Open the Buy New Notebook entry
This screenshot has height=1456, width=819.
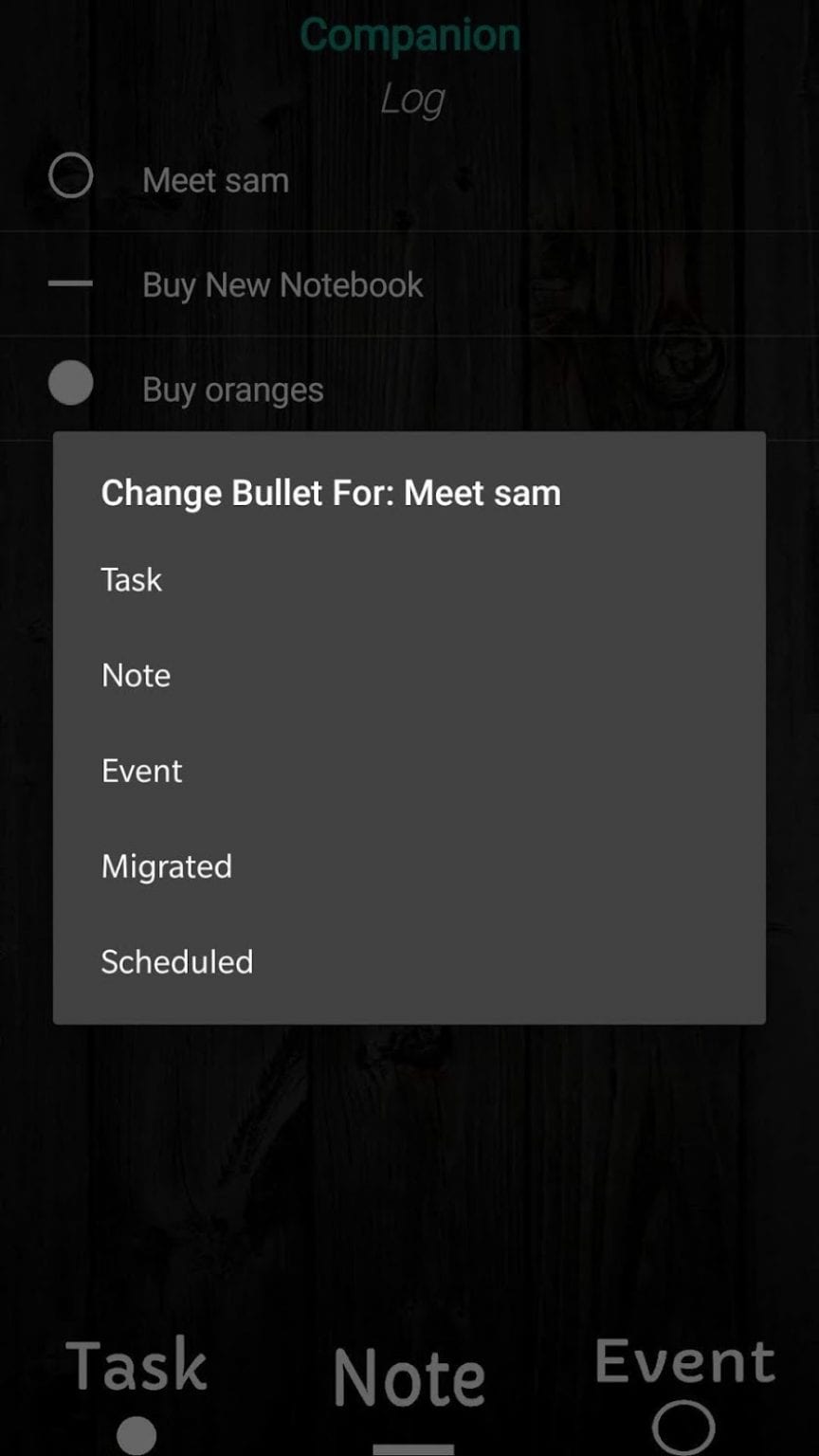[282, 283]
